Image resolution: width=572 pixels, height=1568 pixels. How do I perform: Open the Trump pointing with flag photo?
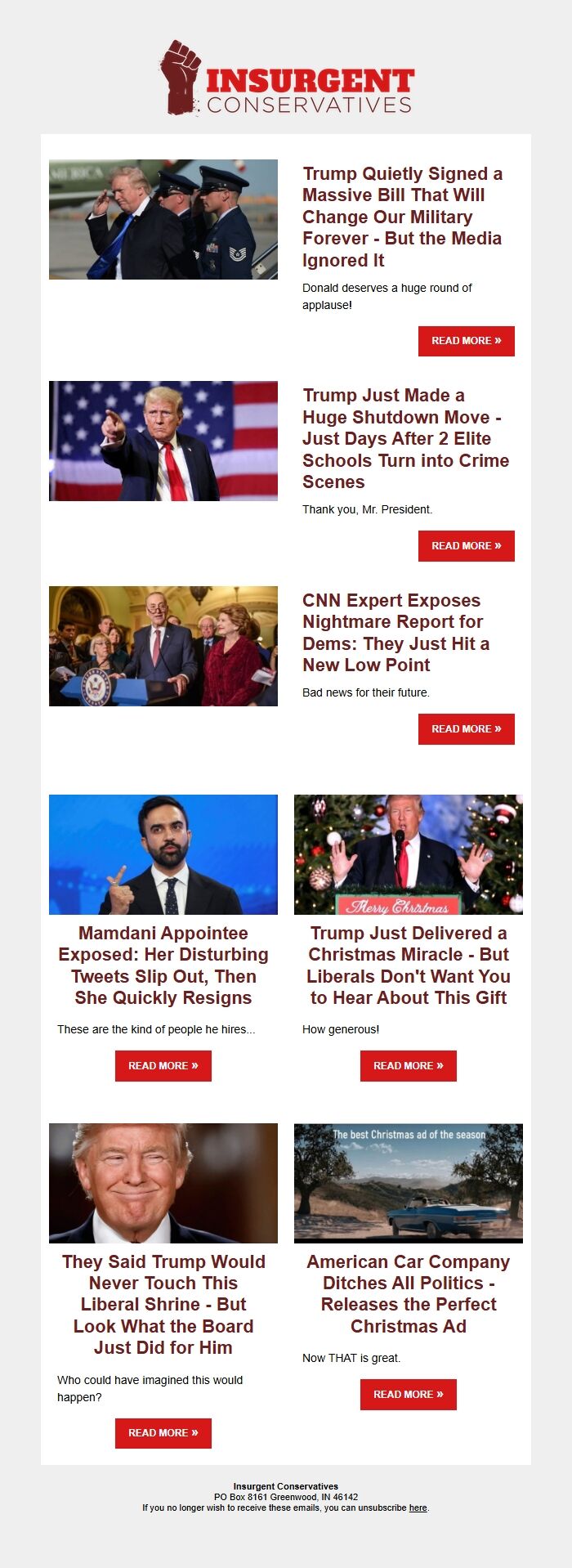click(163, 441)
